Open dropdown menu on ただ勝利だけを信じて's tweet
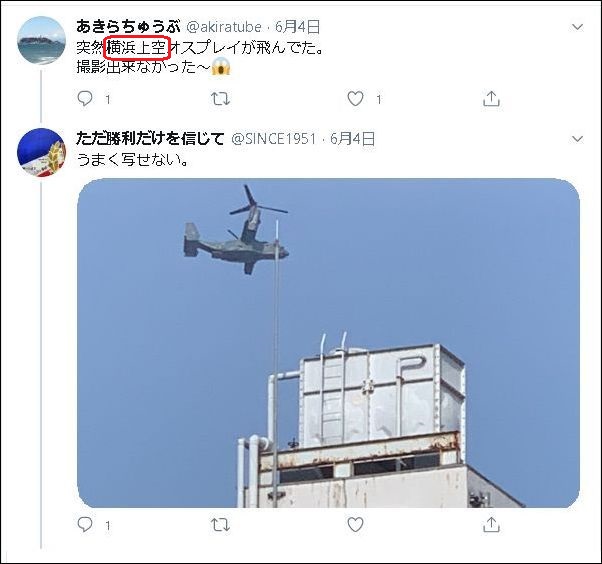602x564 pixels. pos(576,138)
